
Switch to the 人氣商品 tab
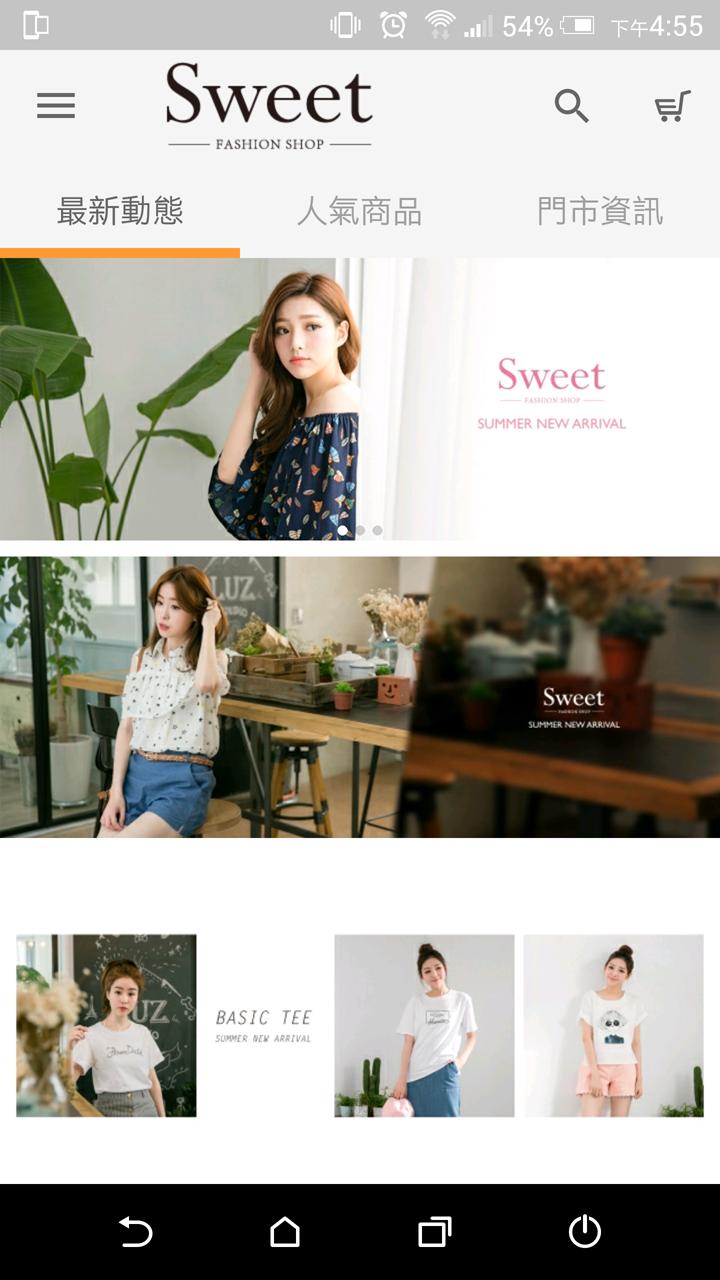[359, 212]
